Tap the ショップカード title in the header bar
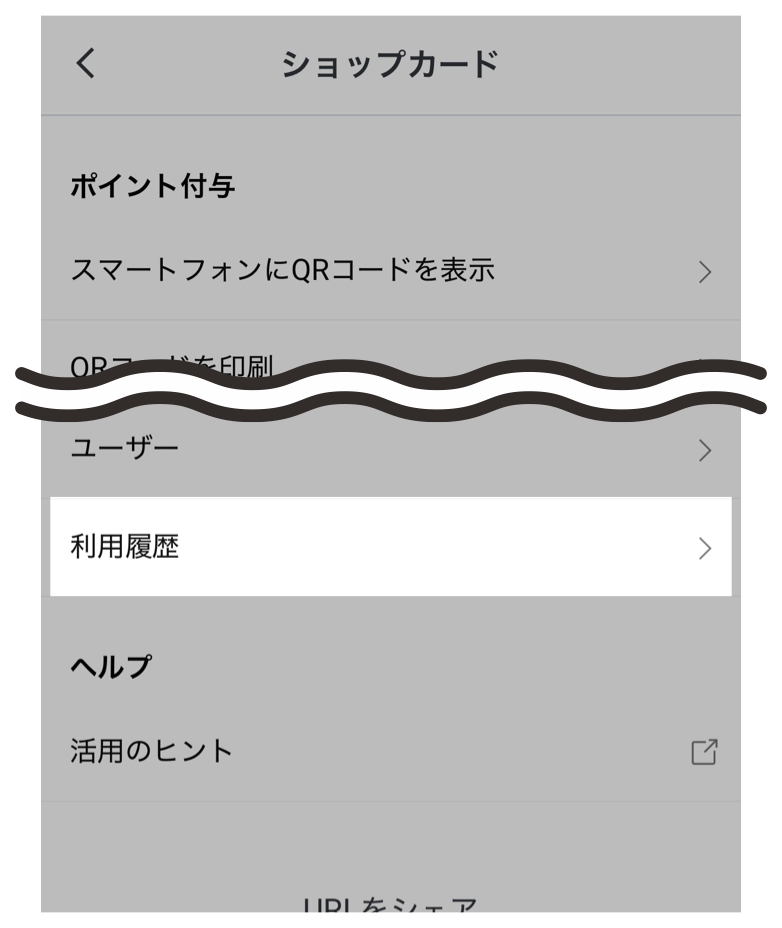This screenshot has width=782, height=928. pos(390,62)
